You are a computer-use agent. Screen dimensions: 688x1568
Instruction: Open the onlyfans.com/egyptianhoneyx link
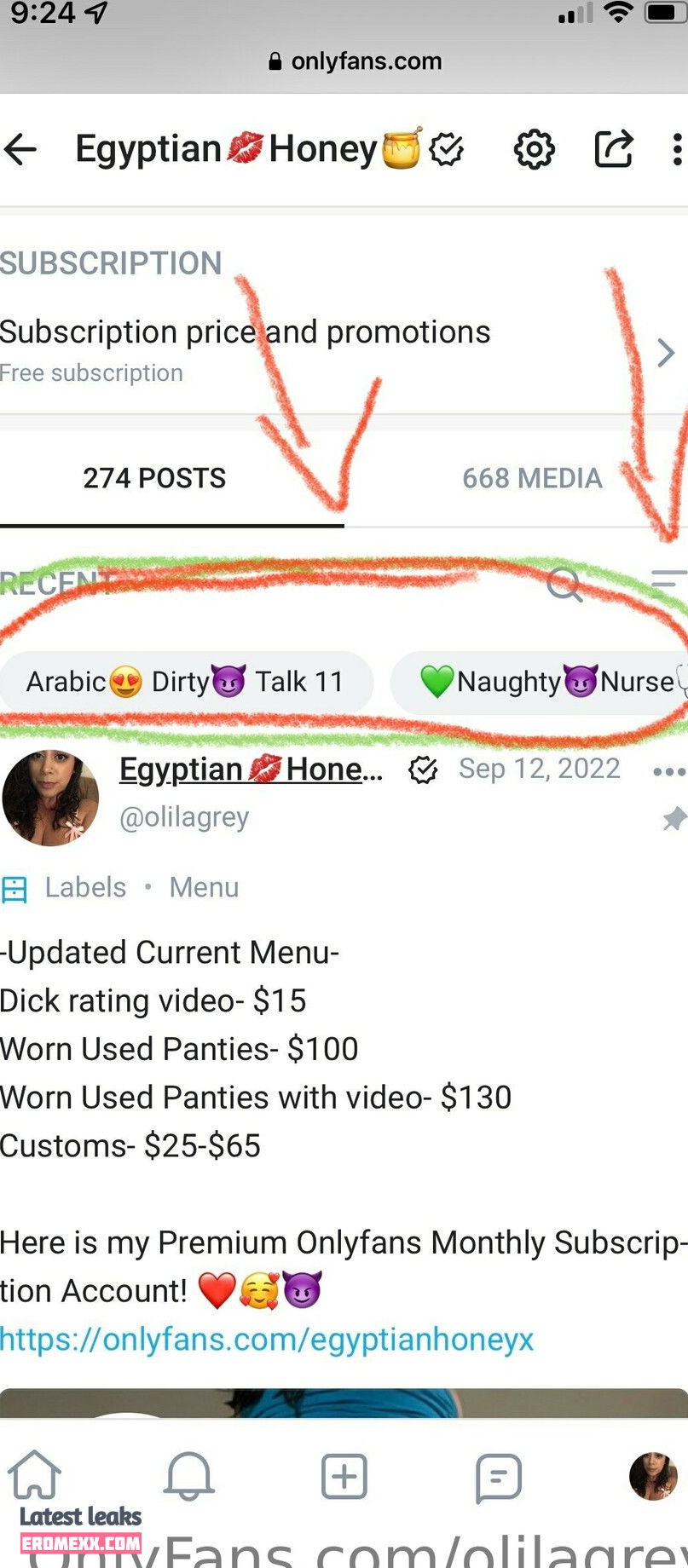pos(266,1339)
